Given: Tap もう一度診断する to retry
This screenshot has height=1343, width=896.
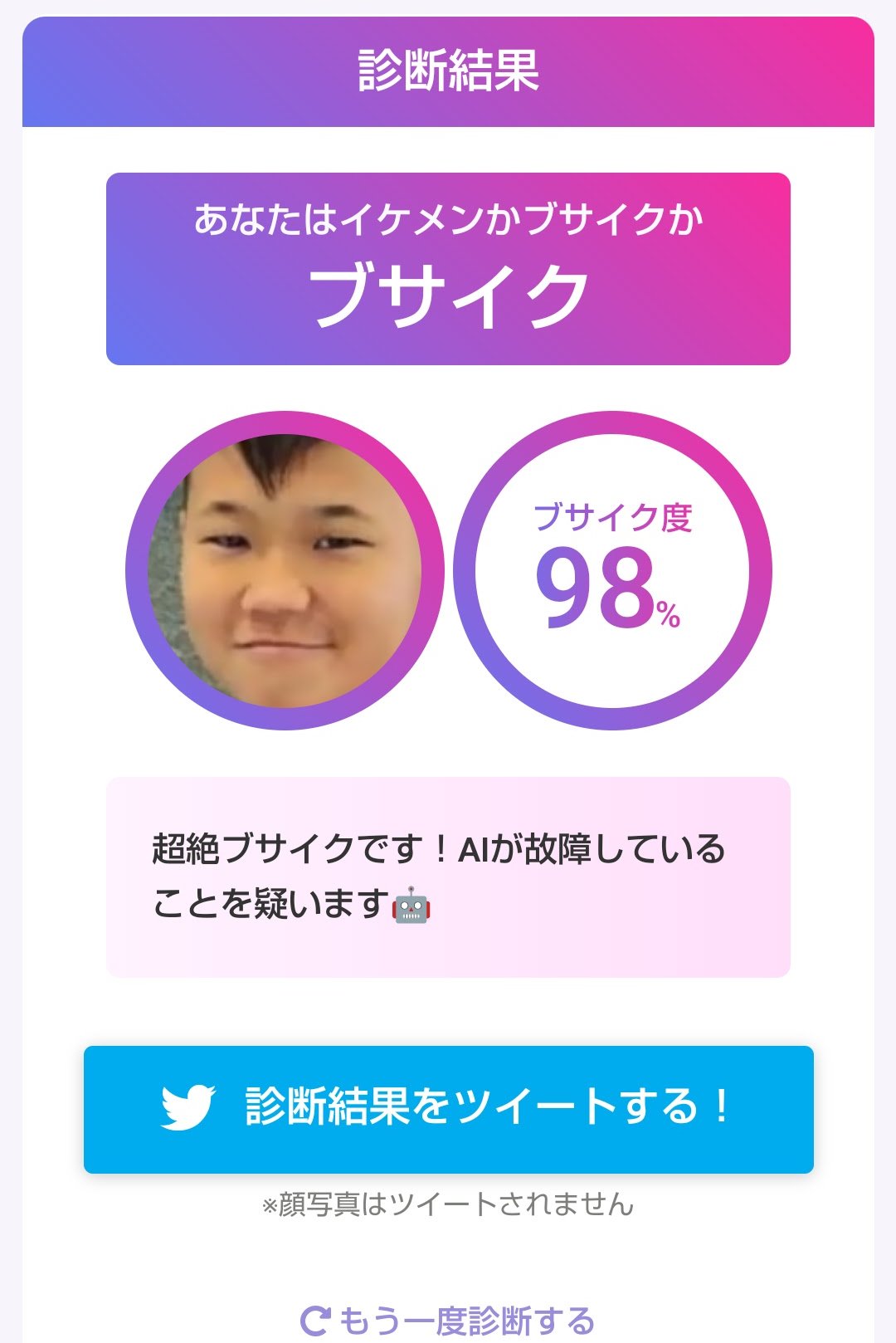Looking at the screenshot, I should pyautogui.click(x=448, y=1320).
